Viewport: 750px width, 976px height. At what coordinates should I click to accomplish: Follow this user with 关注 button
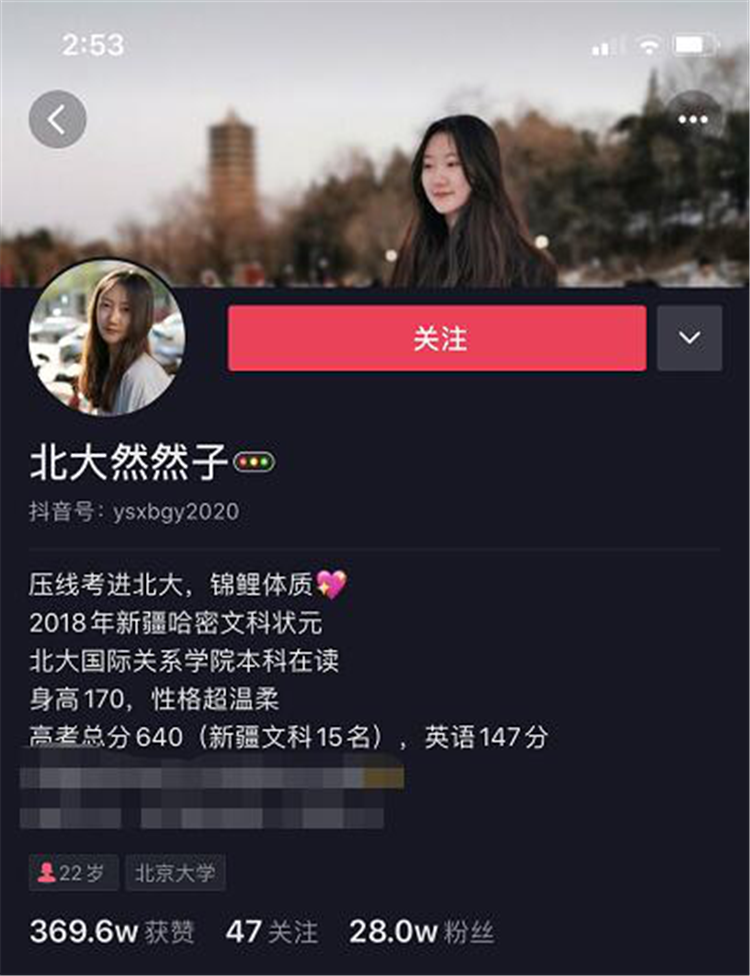coord(437,338)
